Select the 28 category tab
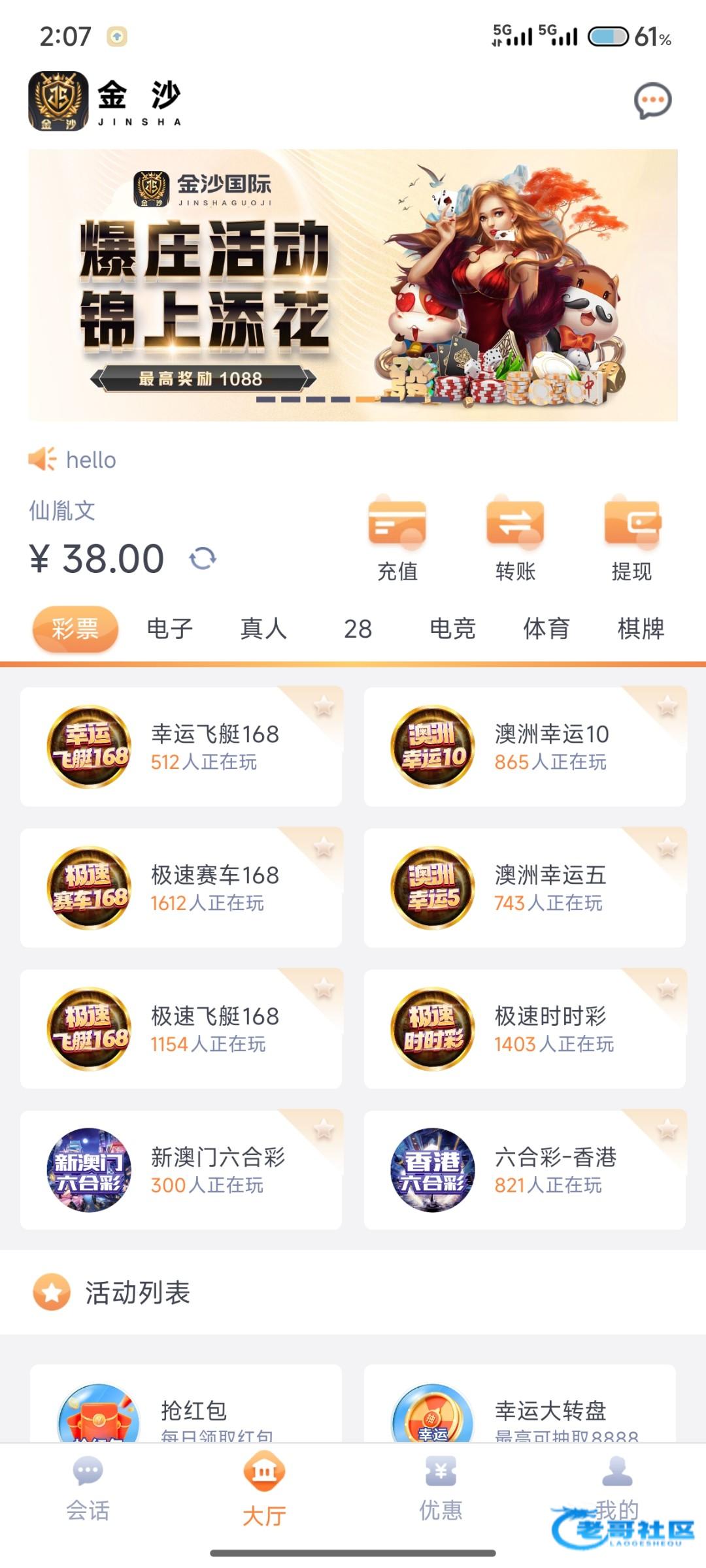 click(x=358, y=629)
